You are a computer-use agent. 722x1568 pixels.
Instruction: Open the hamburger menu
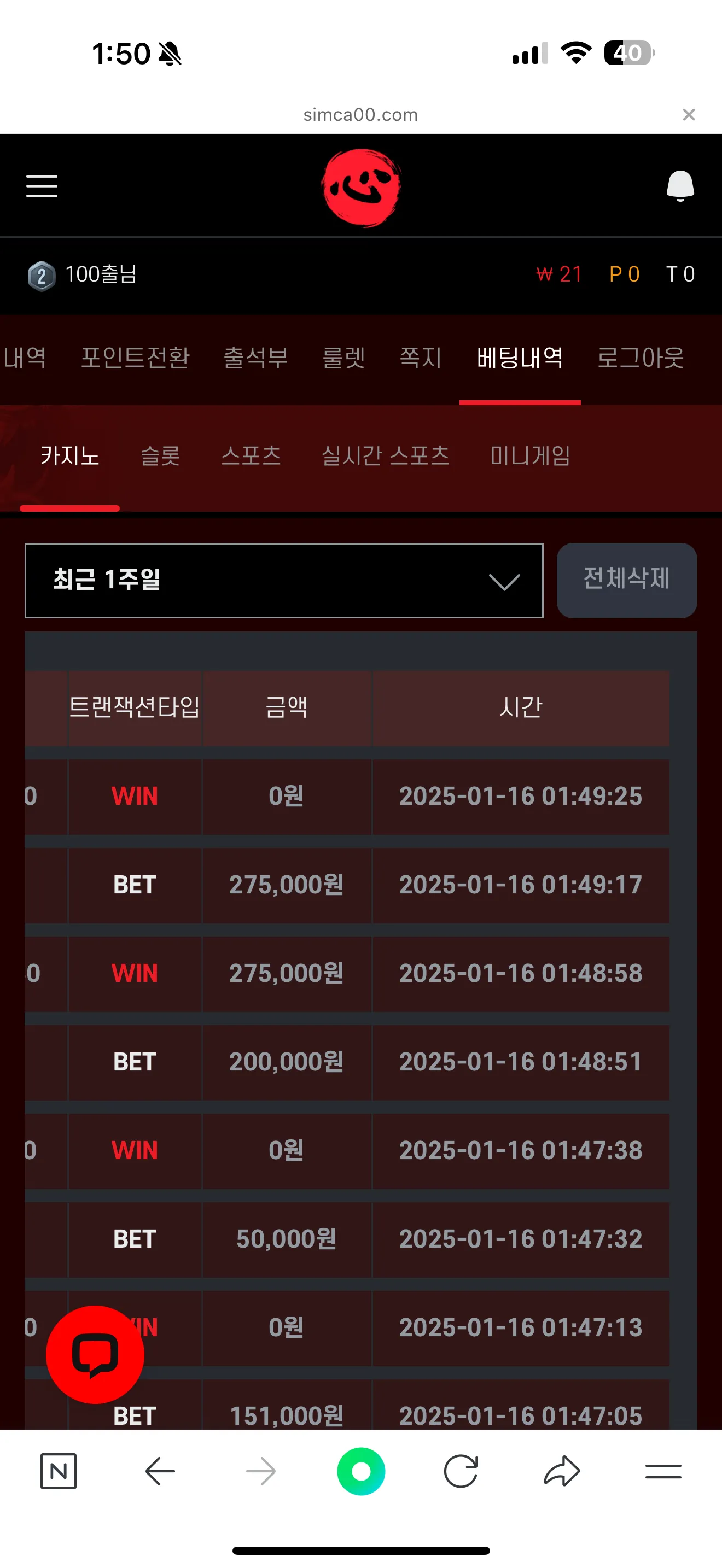(42, 186)
